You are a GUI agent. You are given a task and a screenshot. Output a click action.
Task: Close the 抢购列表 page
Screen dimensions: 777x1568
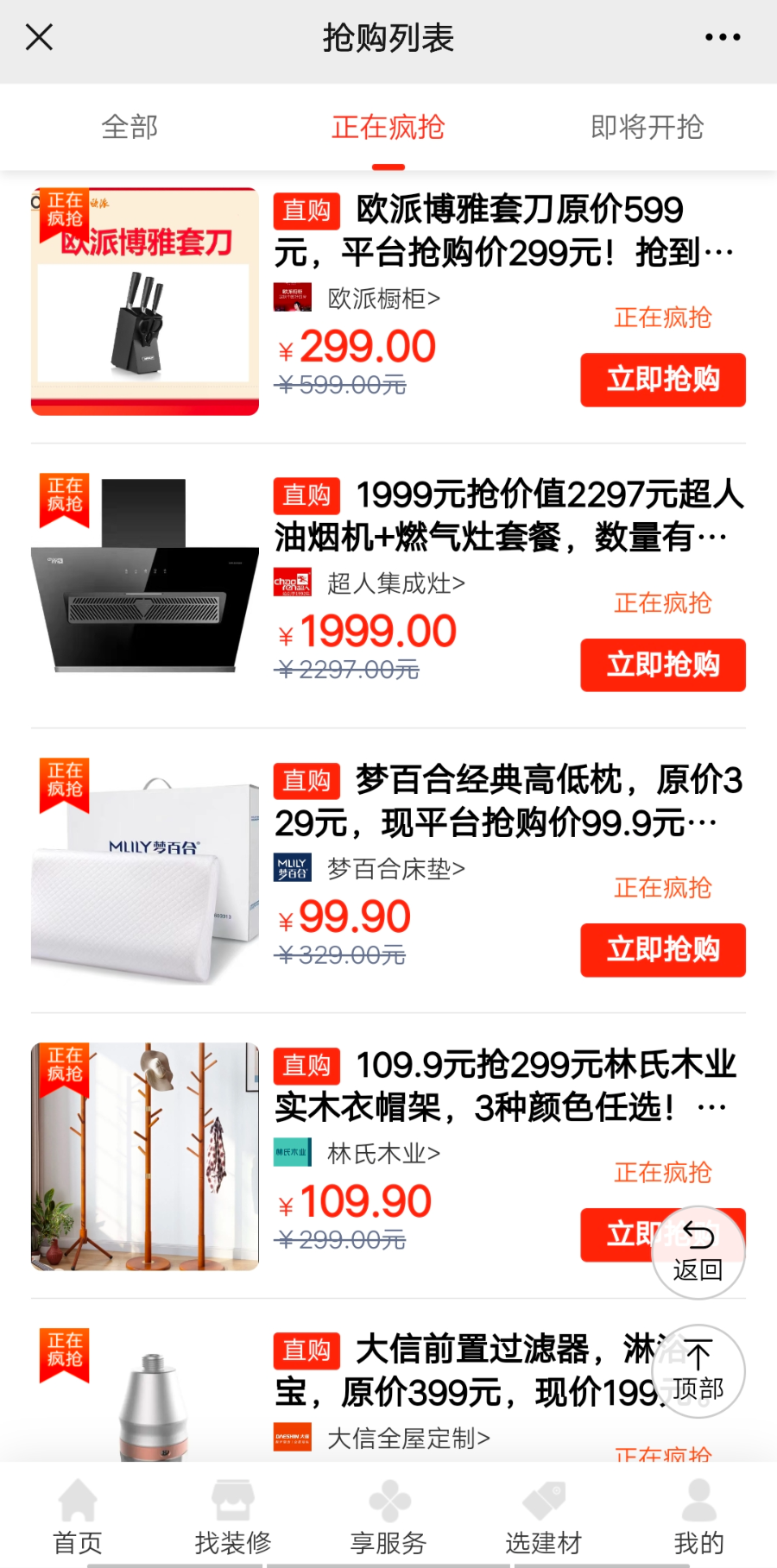tap(40, 37)
